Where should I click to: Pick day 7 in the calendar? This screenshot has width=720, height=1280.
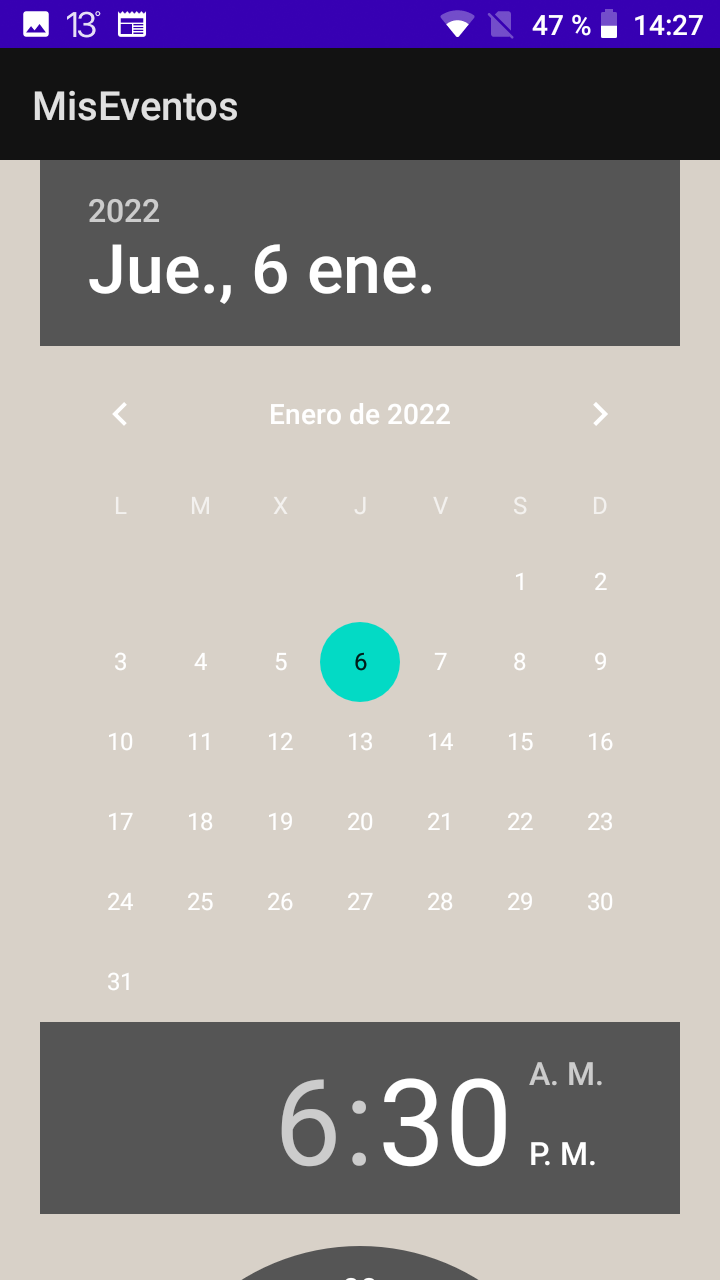tap(440, 662)
